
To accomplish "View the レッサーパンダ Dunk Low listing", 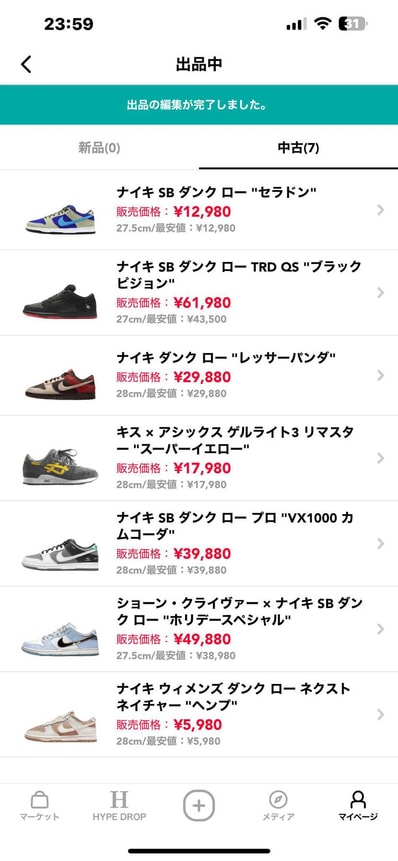I will click(x=199, y=376).
